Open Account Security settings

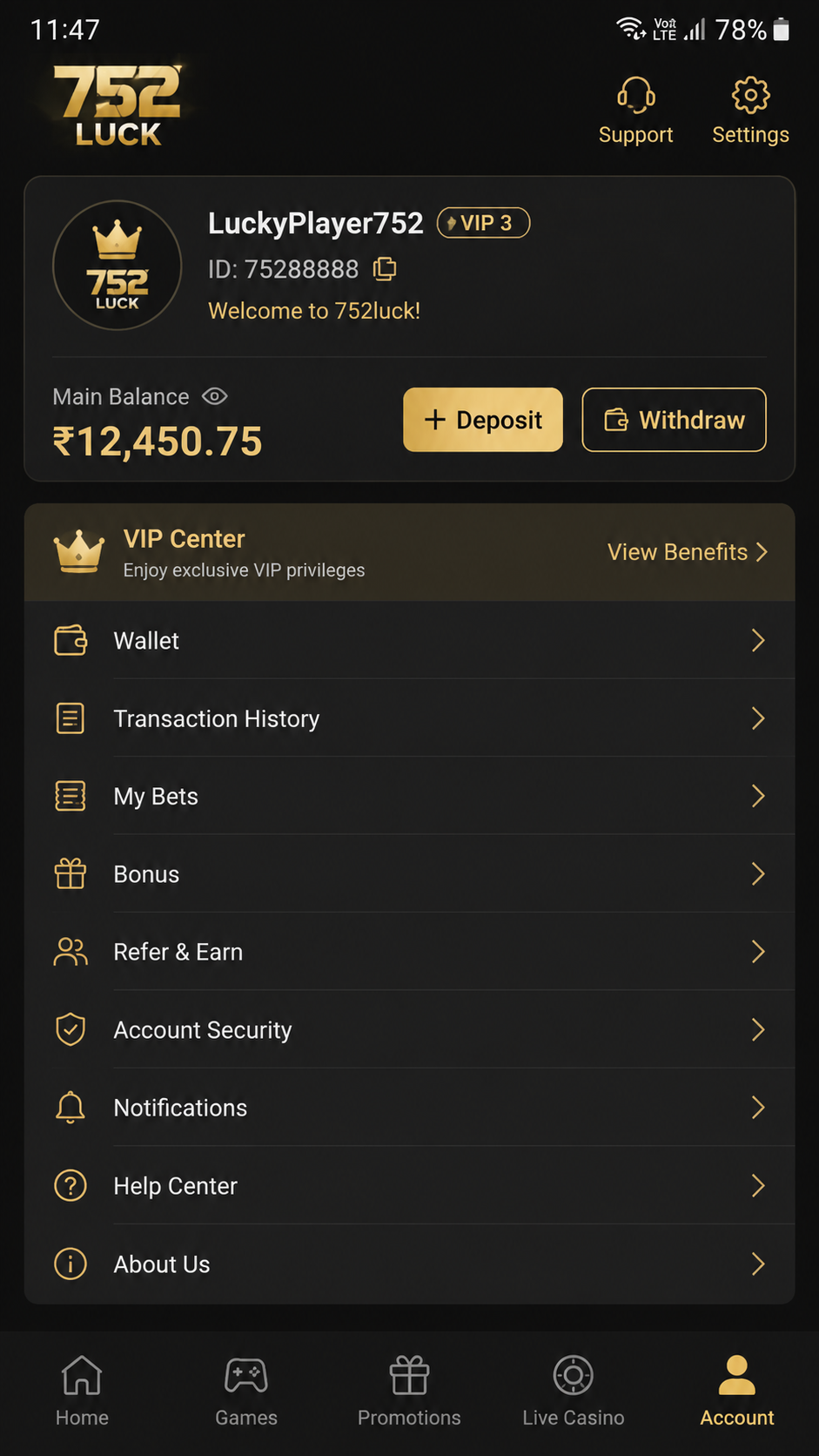click(x=409, y=1030)
